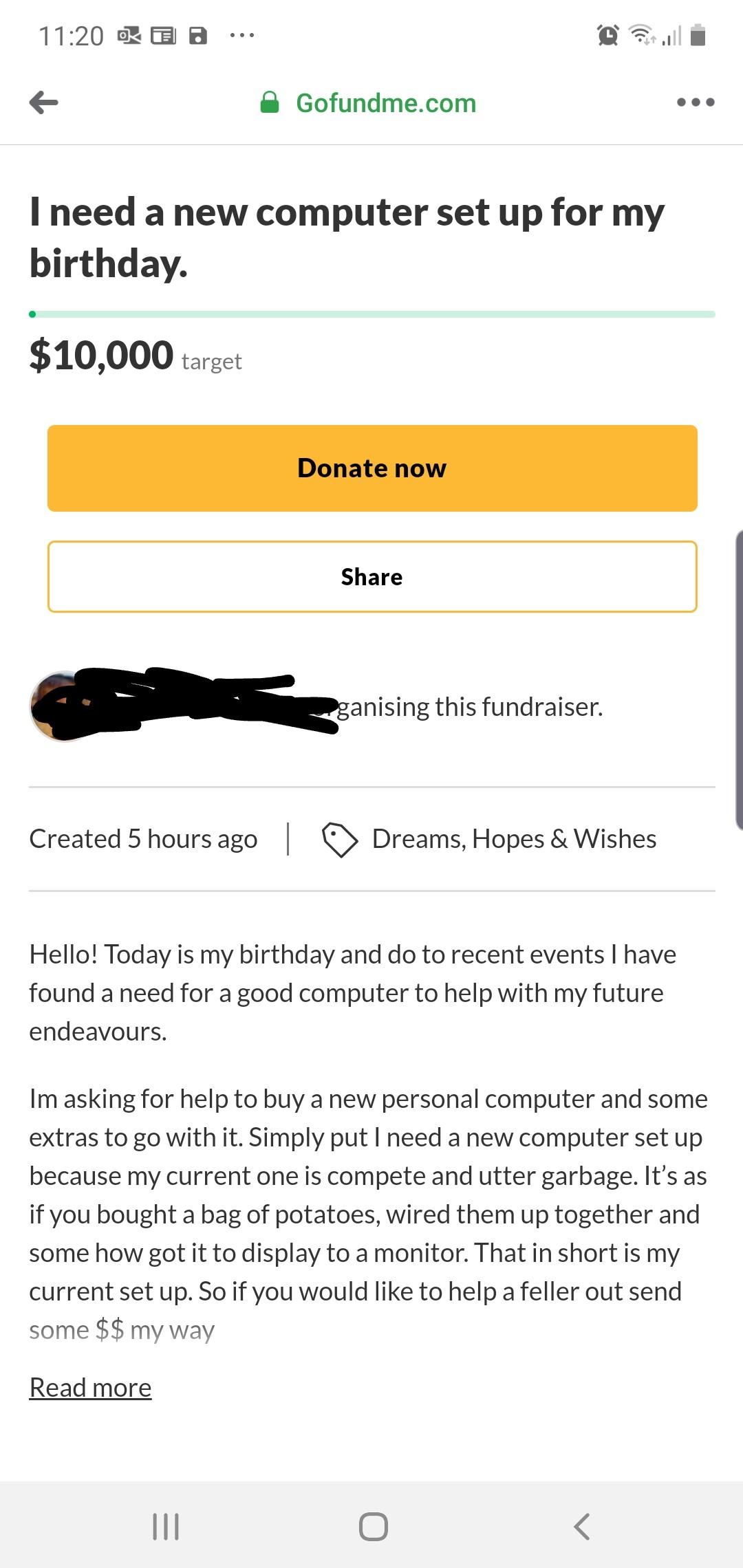Open the Read more link
Image resolution: width=743 pixels, height=1568 pixels.
point(89,1386)
